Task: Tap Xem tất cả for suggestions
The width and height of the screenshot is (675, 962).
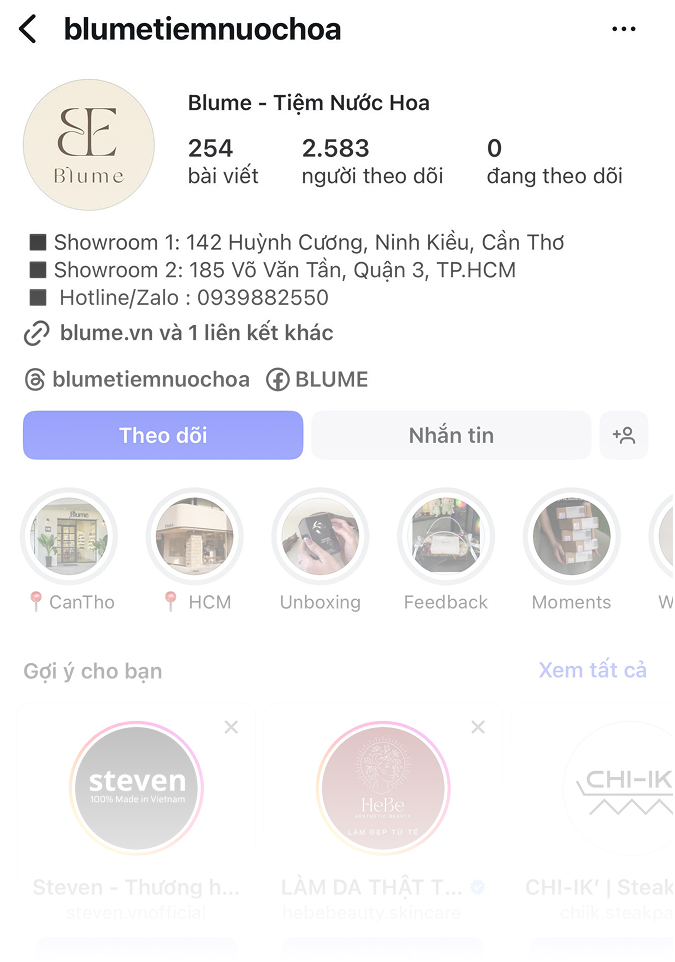Action: 592,670
